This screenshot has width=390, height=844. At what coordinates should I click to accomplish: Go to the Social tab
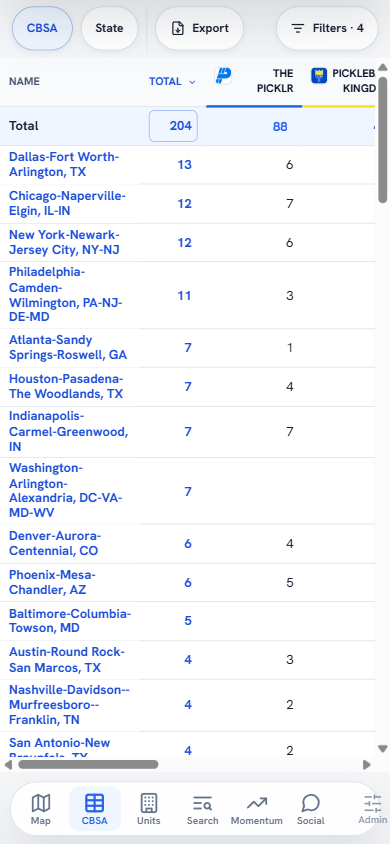click(310, 808)
